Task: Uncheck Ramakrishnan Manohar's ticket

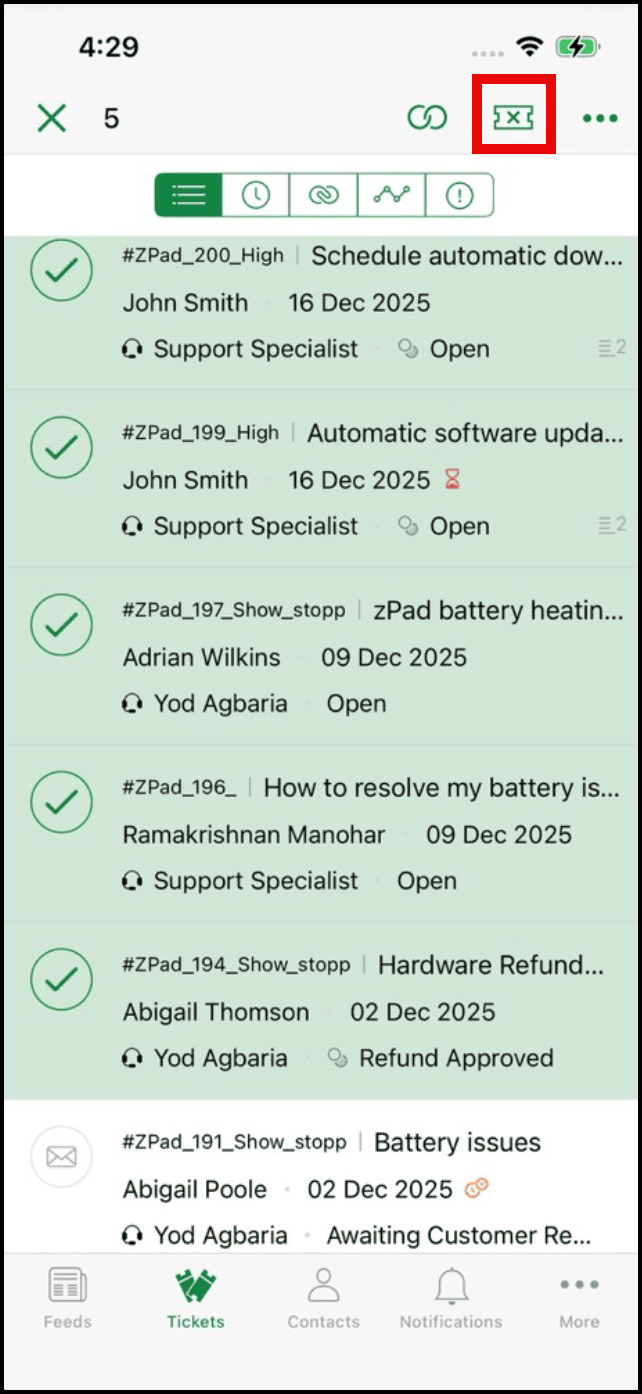Action: [61, 802]
